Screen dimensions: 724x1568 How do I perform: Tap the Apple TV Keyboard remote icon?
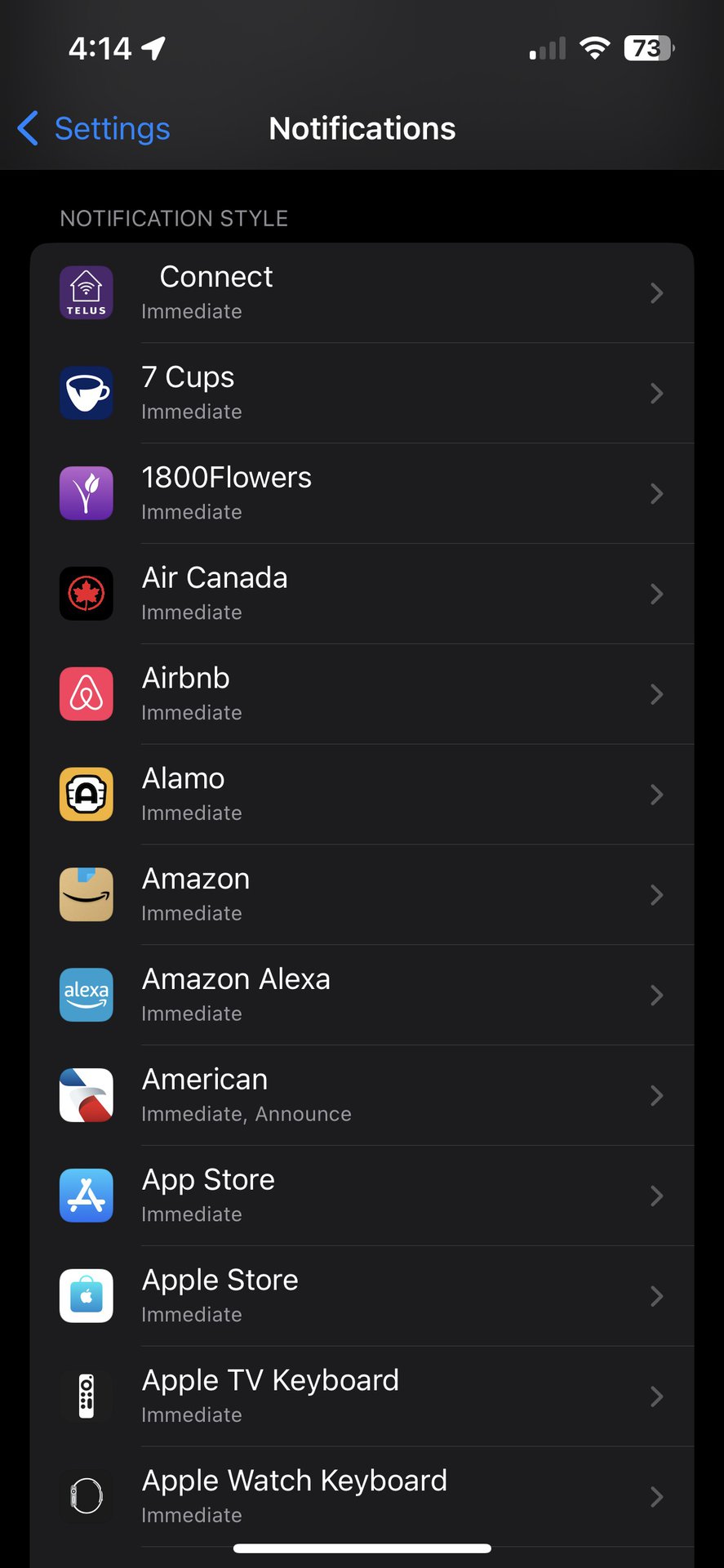coord(86,1396)
